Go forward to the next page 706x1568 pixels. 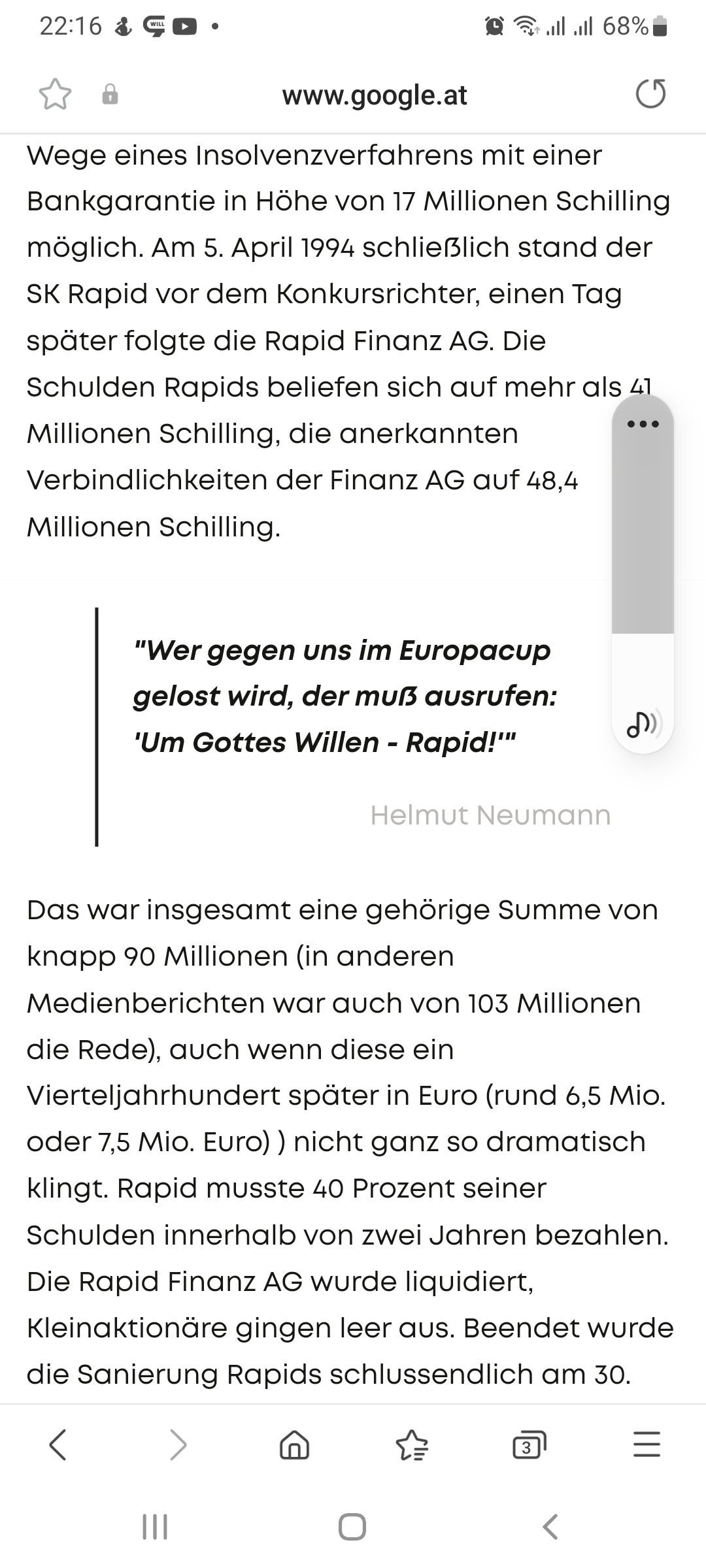(178, 1445)
